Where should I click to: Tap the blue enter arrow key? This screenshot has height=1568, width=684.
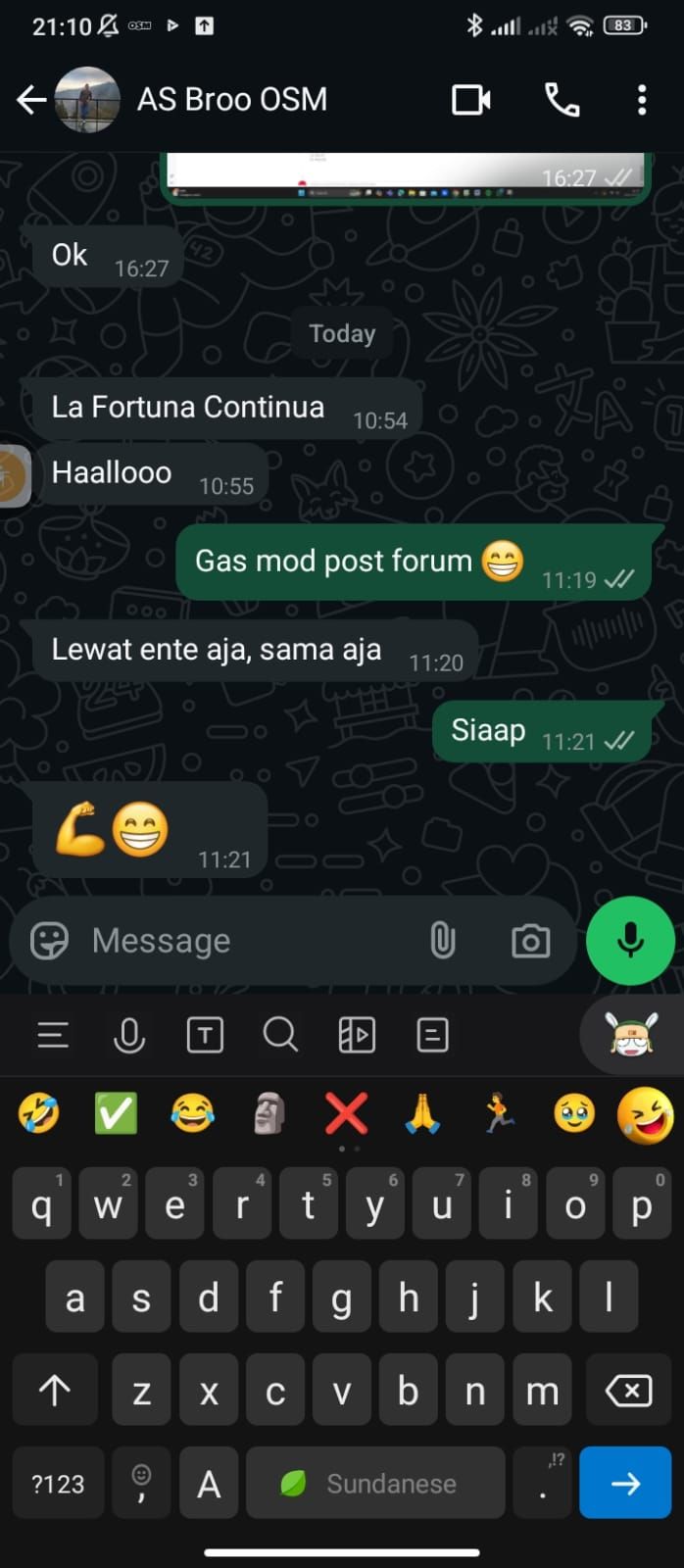[625, 1484]
